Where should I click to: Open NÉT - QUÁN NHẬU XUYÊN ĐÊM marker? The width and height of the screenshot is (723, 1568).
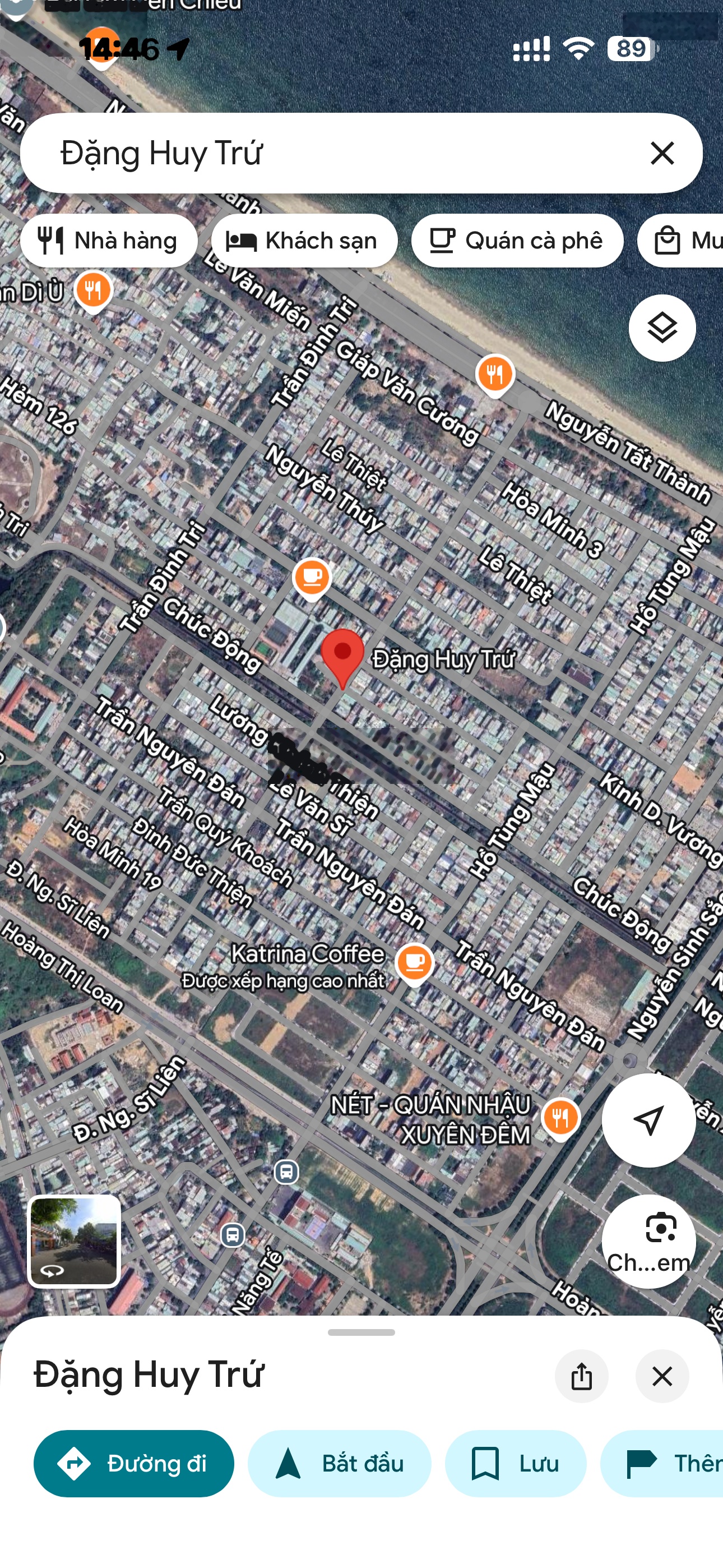(x=560, y=1118)
